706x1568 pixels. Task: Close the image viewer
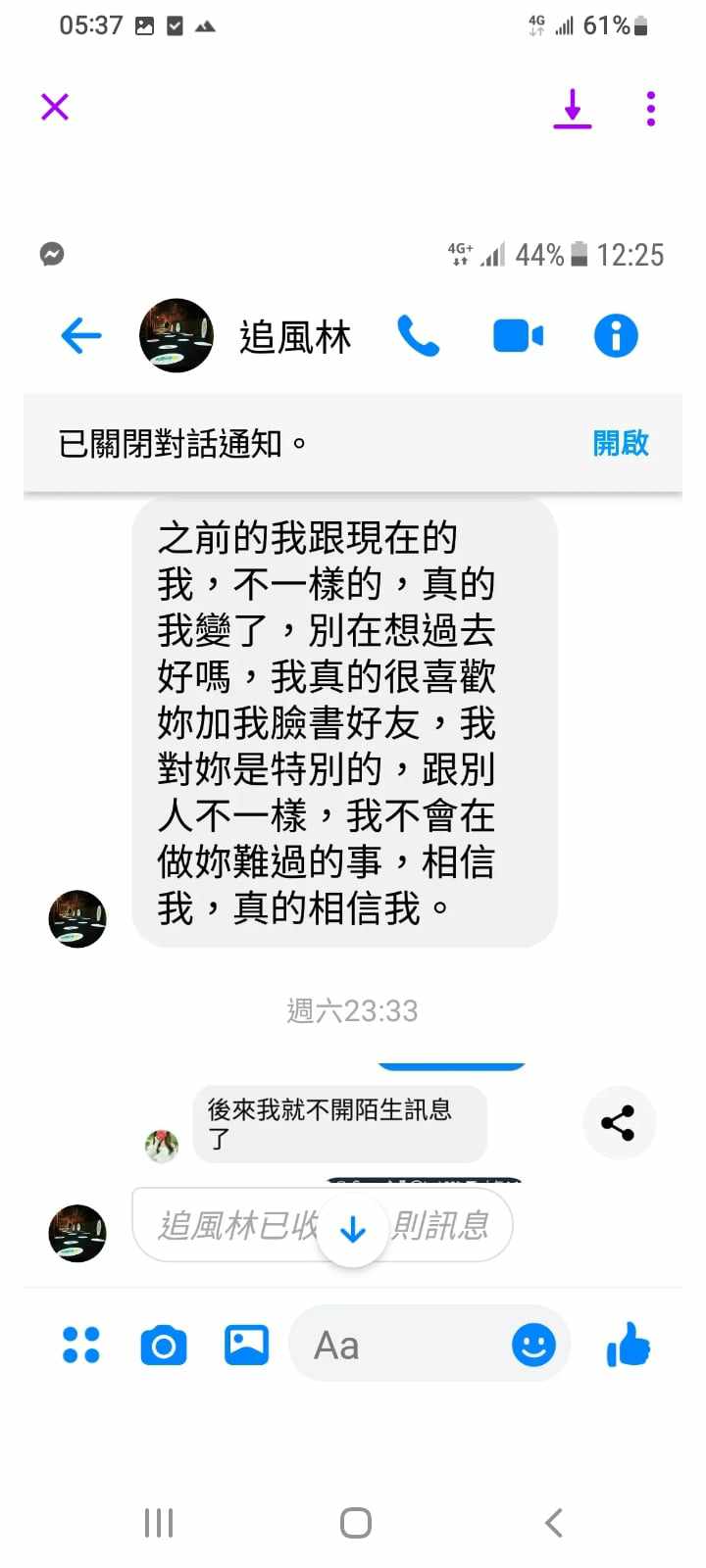55,107
